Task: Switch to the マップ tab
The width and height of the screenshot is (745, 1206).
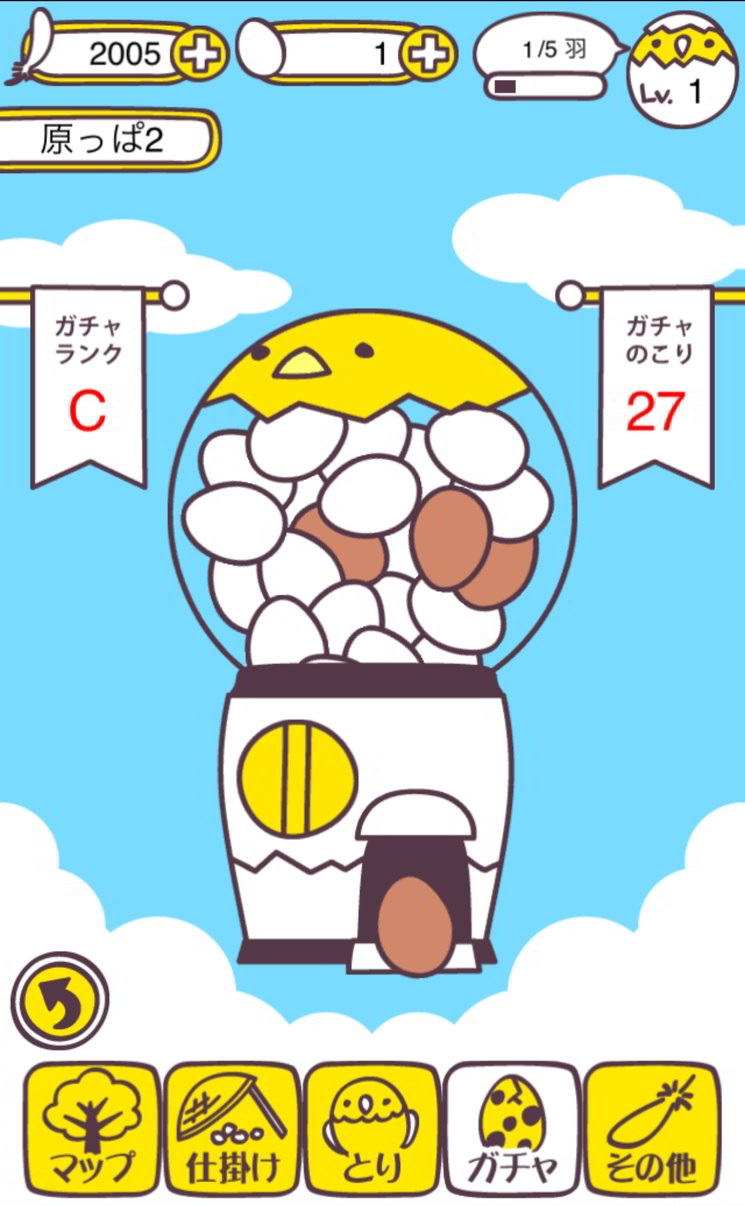Action: click(92, 1129)
